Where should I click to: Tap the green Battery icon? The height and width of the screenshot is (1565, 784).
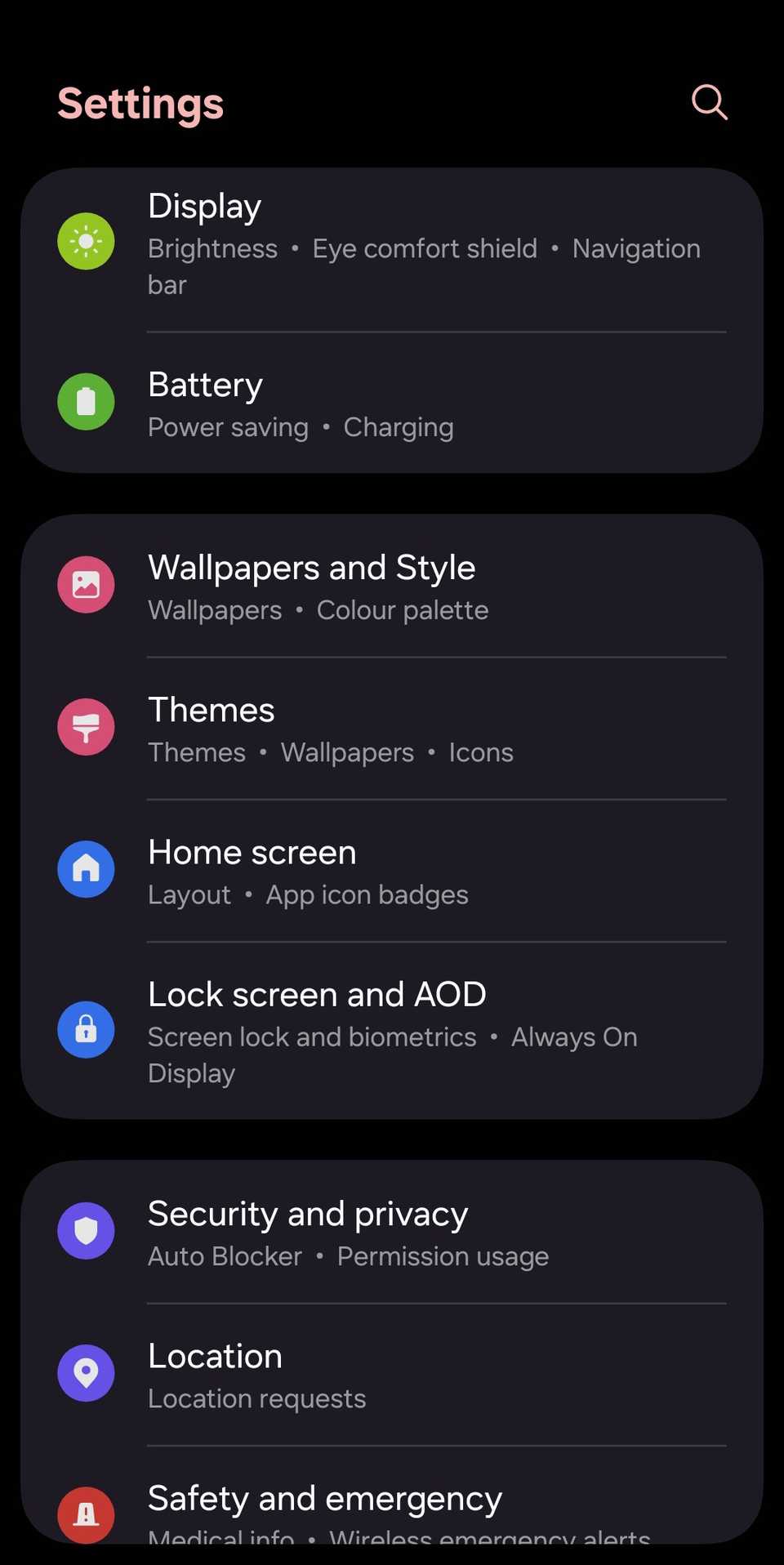(x=86, y=402)
